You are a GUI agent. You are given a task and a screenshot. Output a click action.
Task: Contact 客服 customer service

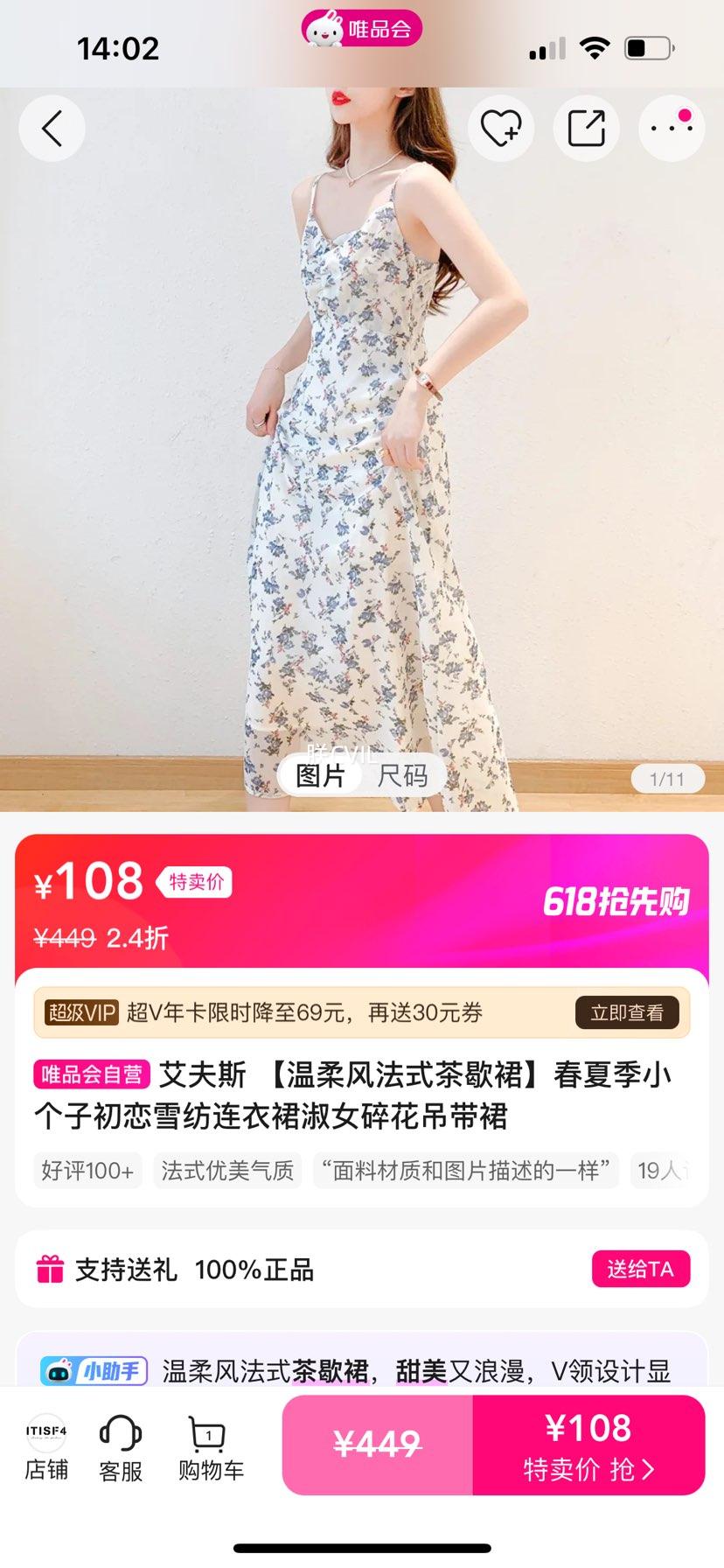tap(121, 1447)
